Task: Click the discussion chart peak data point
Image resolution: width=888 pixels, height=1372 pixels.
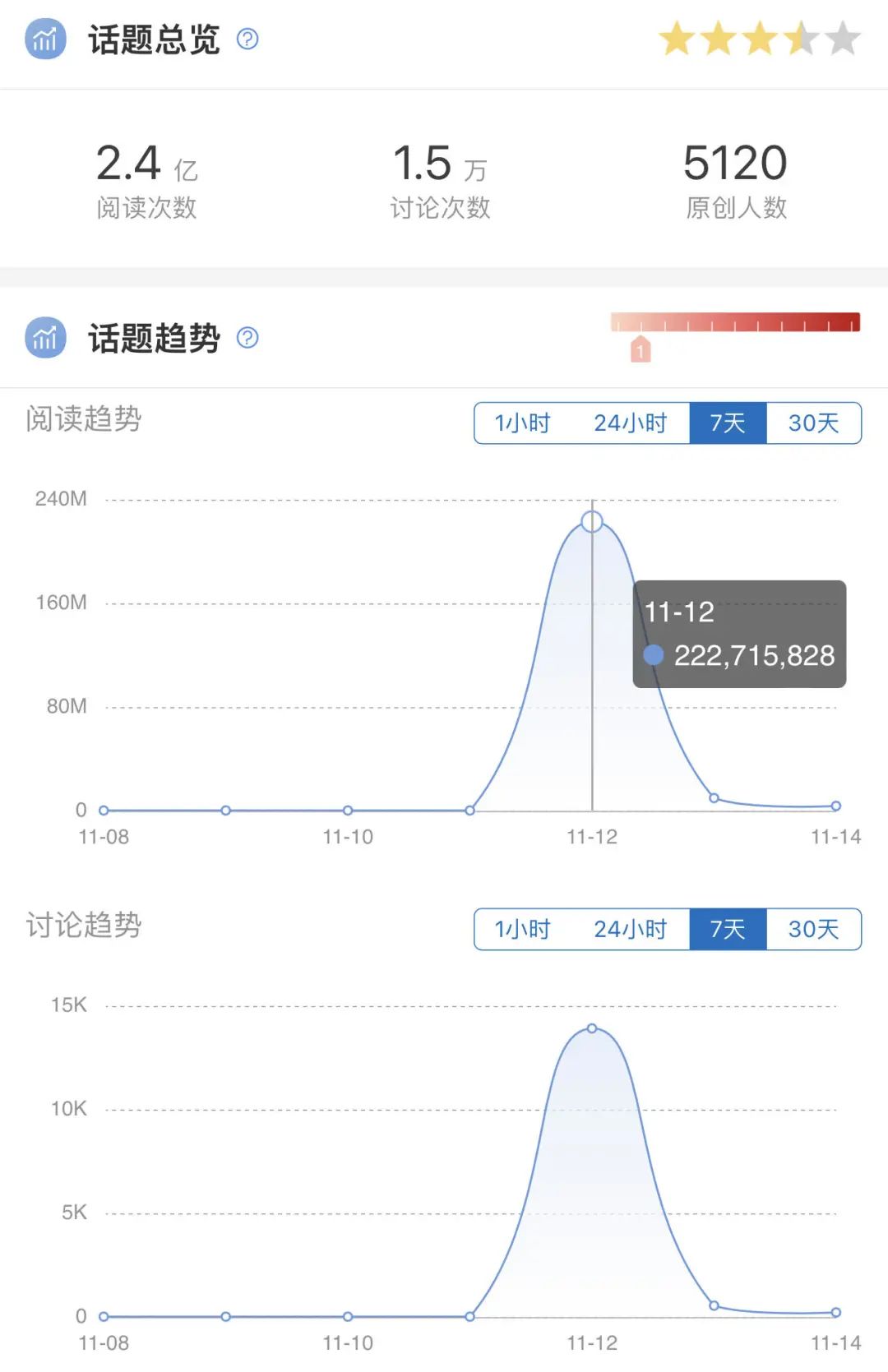Action: (x=591, y=1028)
